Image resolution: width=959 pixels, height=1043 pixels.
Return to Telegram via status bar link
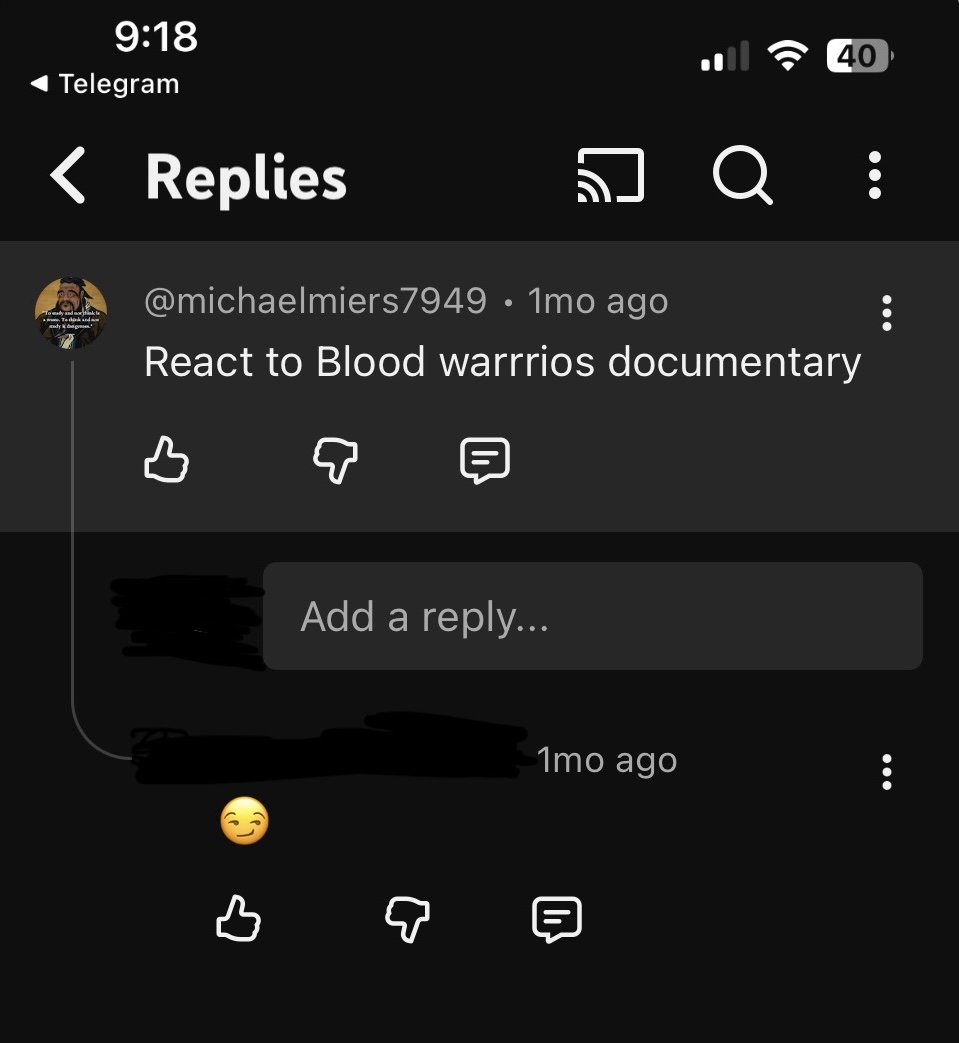(x=105, y=84)
